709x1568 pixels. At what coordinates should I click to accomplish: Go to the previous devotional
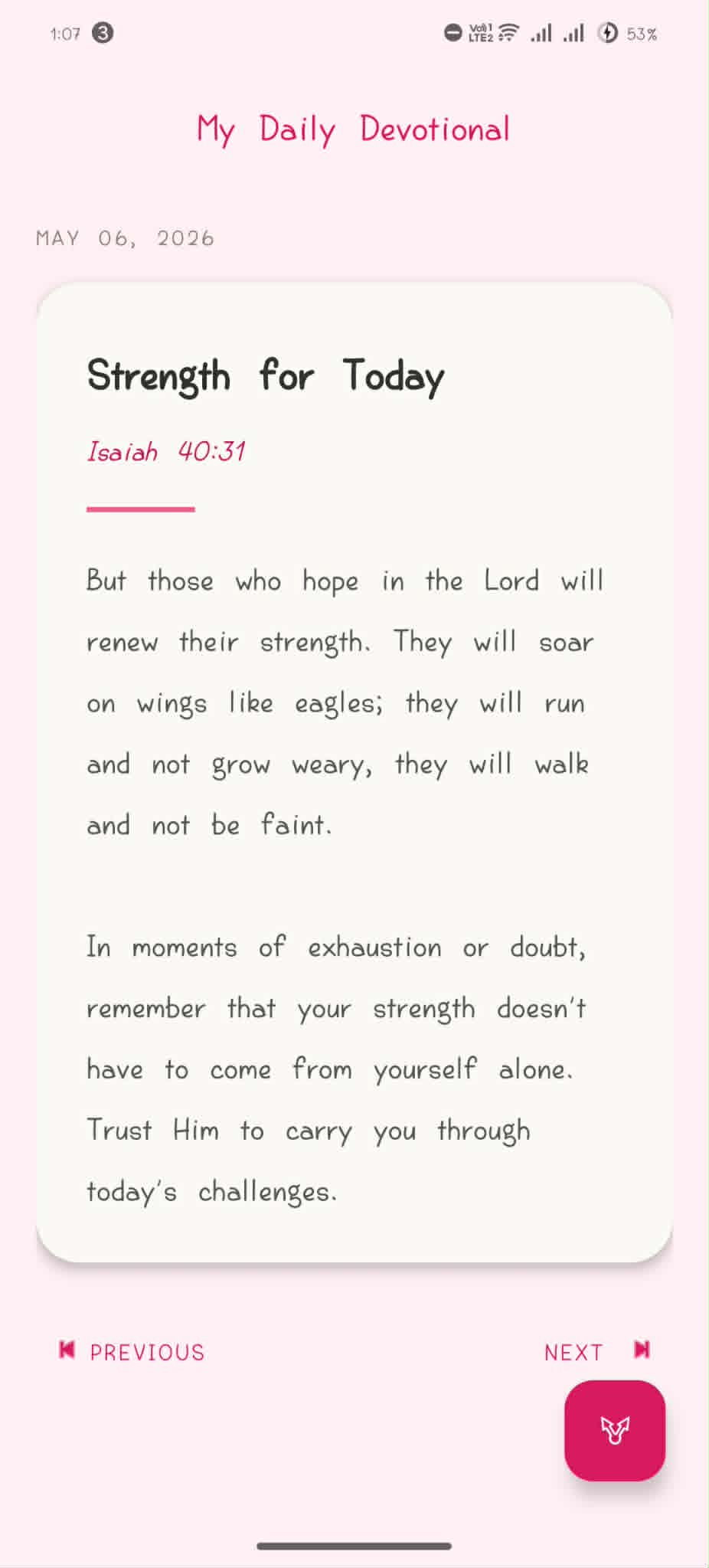[x=132, y=1352]
